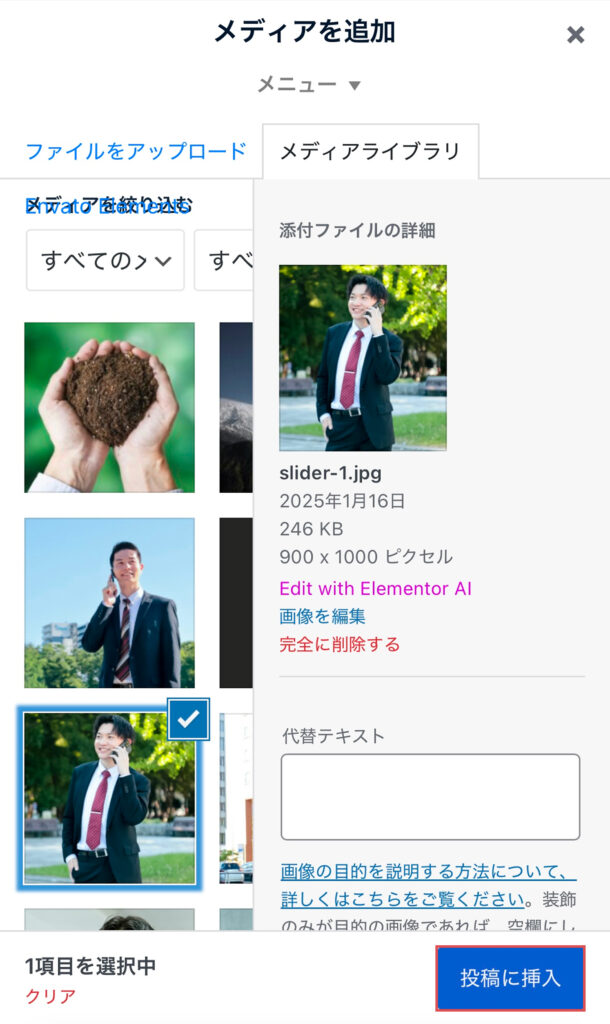
Task: Switch to メディアライブラリ tab
Action: (370, 152)
